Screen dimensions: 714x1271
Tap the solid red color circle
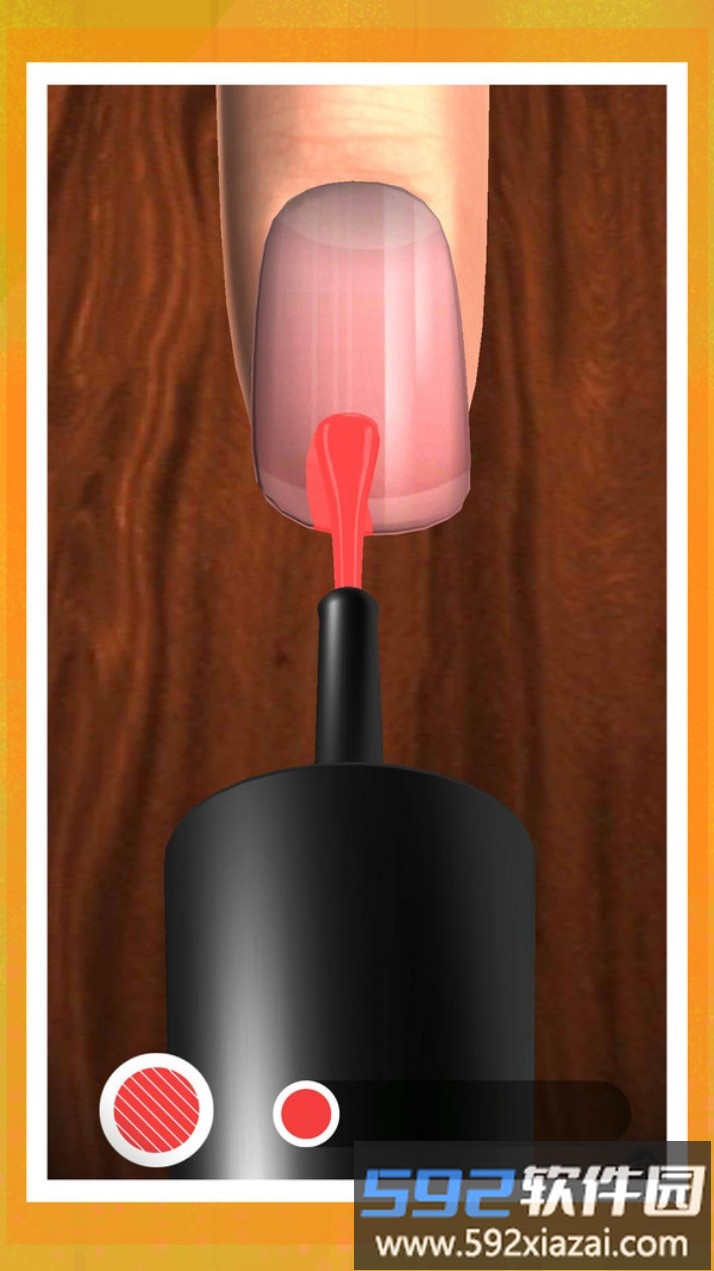(306, 1113)
